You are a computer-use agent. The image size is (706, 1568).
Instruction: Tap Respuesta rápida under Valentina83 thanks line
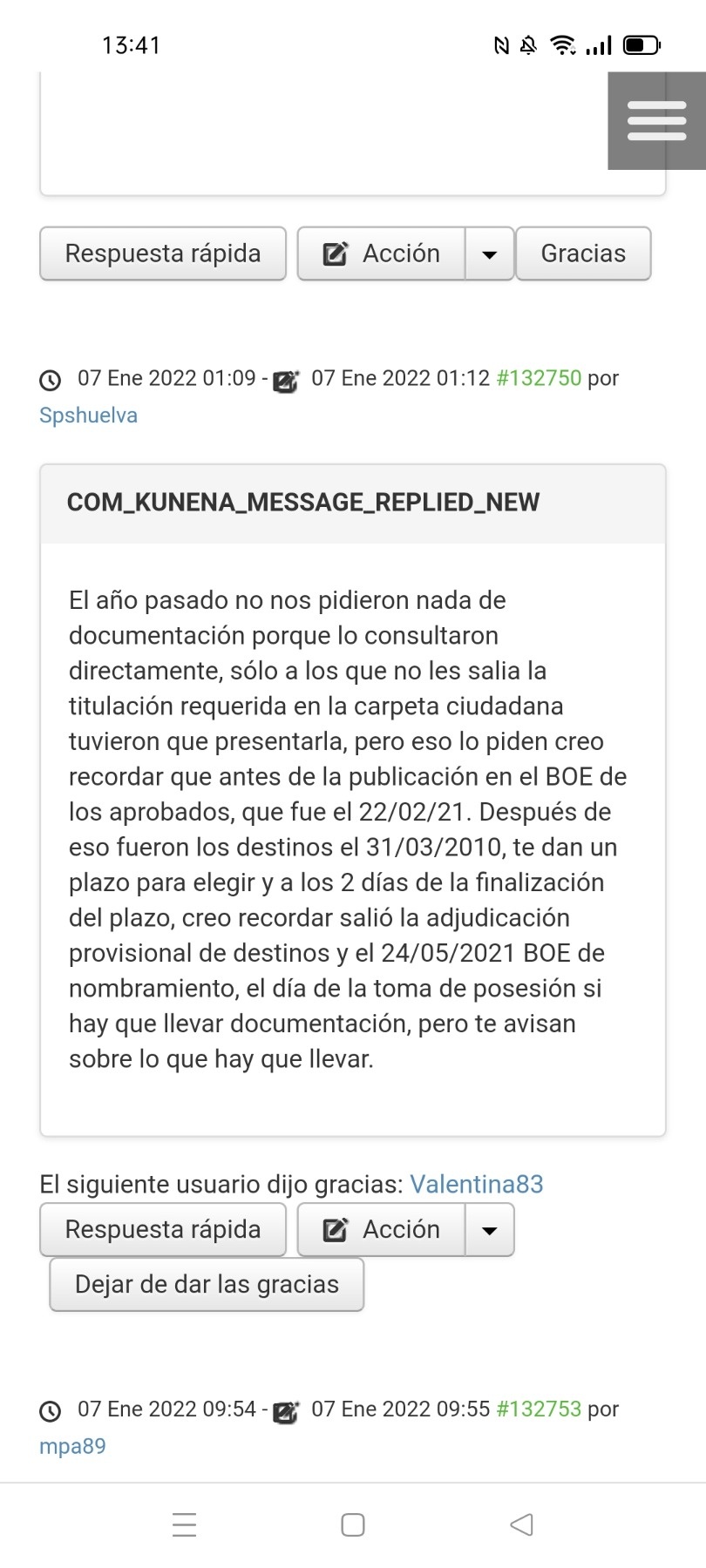[x=163, y=1229]
